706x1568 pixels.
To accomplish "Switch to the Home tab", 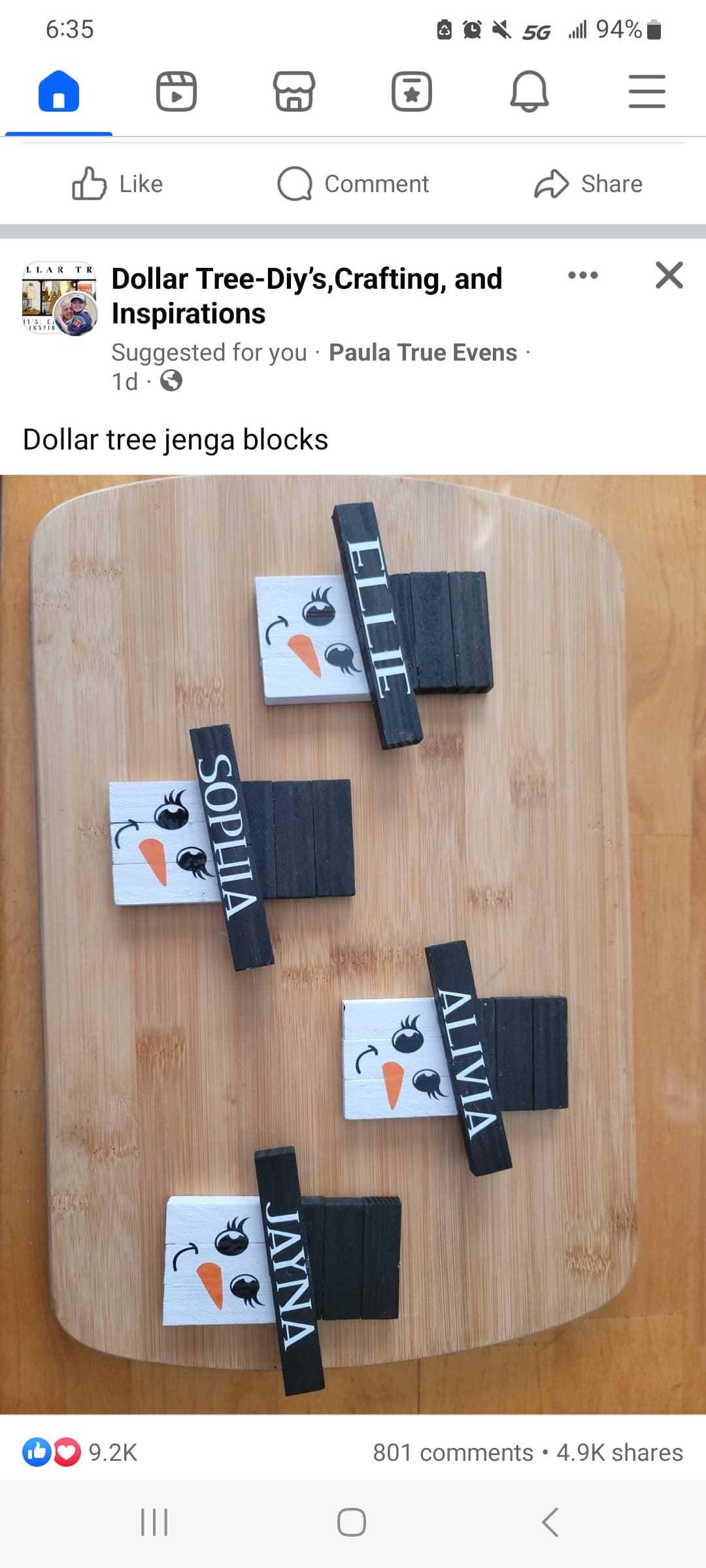I will point(59,91).
